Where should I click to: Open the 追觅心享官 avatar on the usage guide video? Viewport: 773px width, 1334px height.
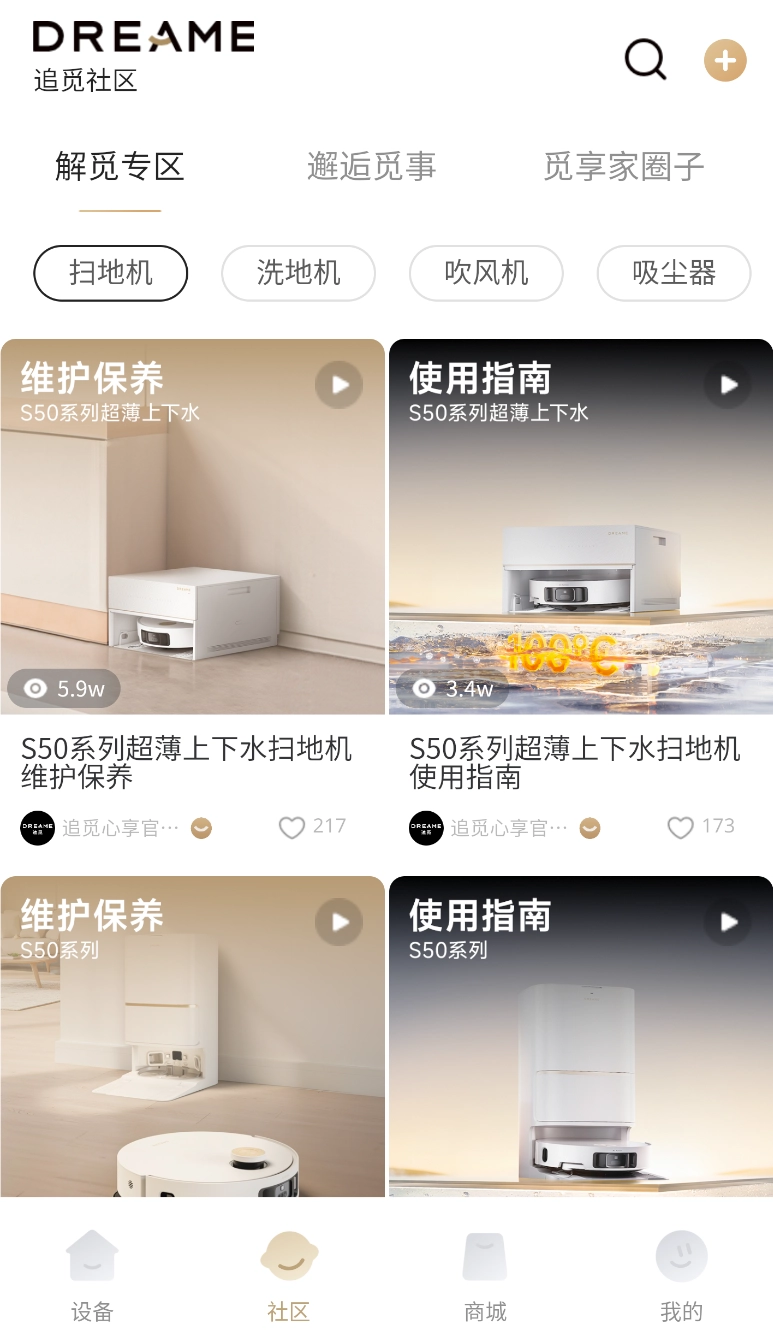coord(425,828)
